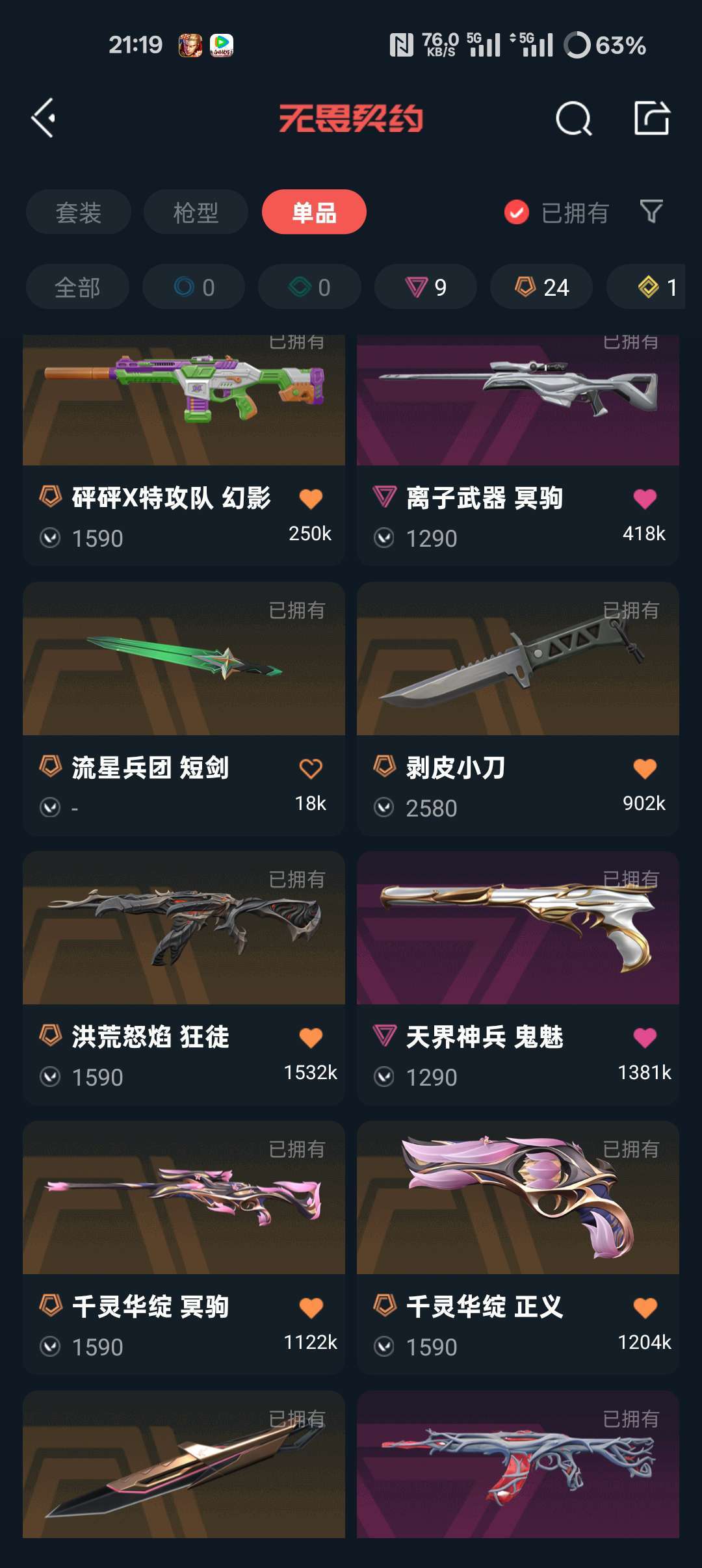
Task: Switch to the 套装 tab
Action: point(79,212)
